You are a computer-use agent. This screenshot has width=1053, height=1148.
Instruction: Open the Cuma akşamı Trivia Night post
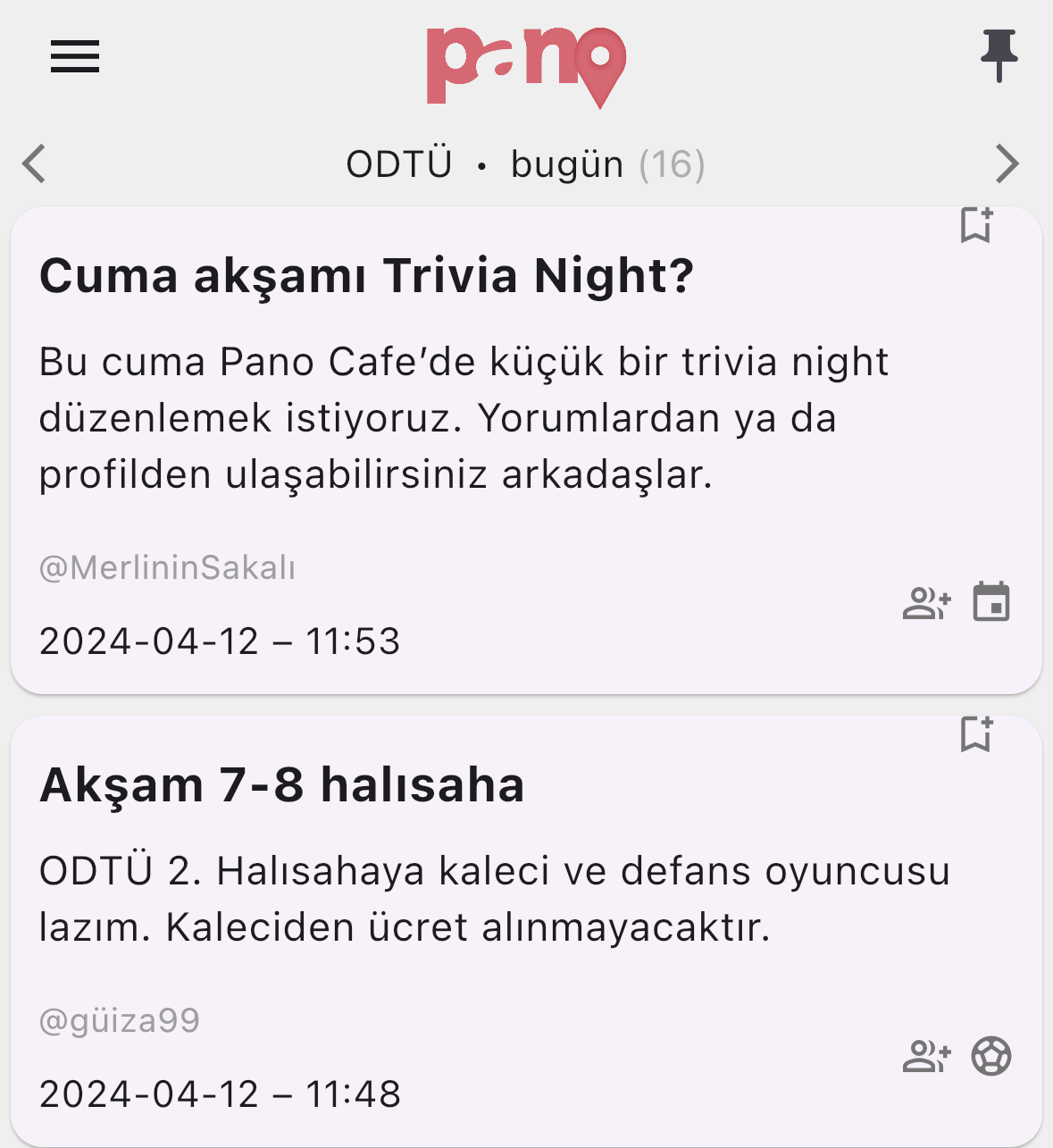(366, 275)
